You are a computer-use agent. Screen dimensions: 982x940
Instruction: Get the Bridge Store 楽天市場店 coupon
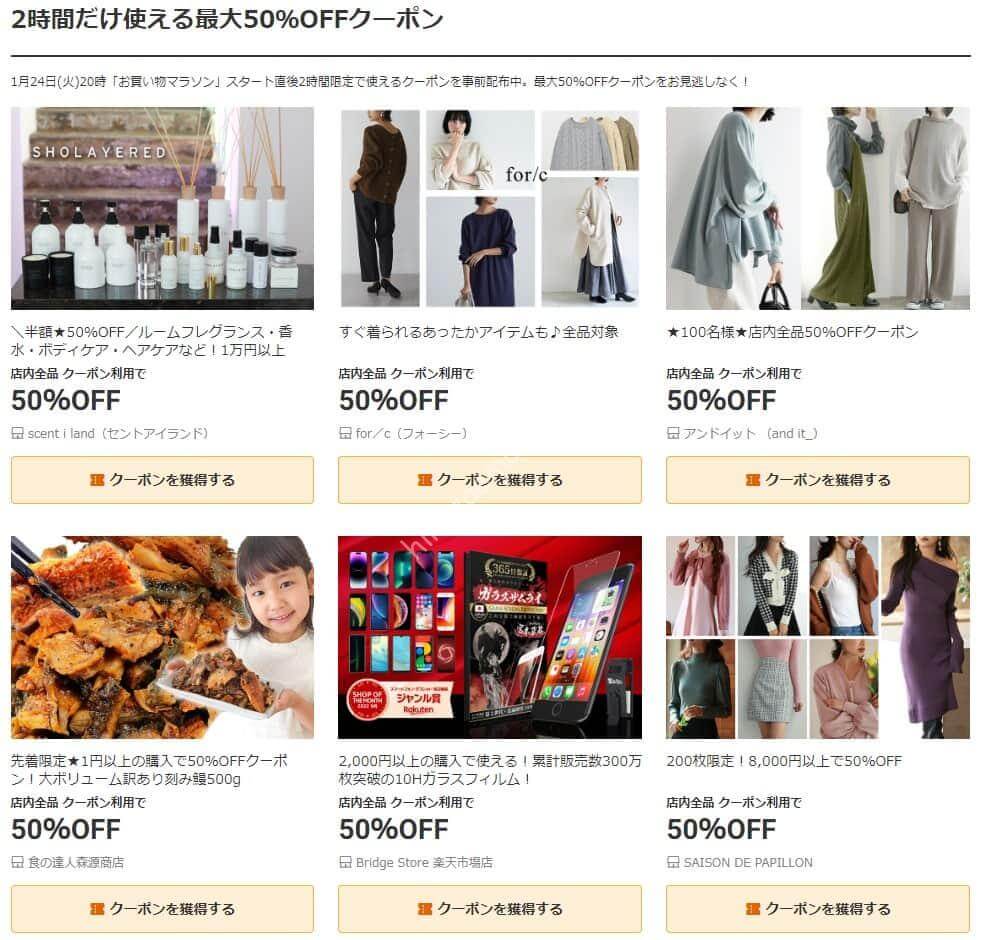[x=490, y=909]
